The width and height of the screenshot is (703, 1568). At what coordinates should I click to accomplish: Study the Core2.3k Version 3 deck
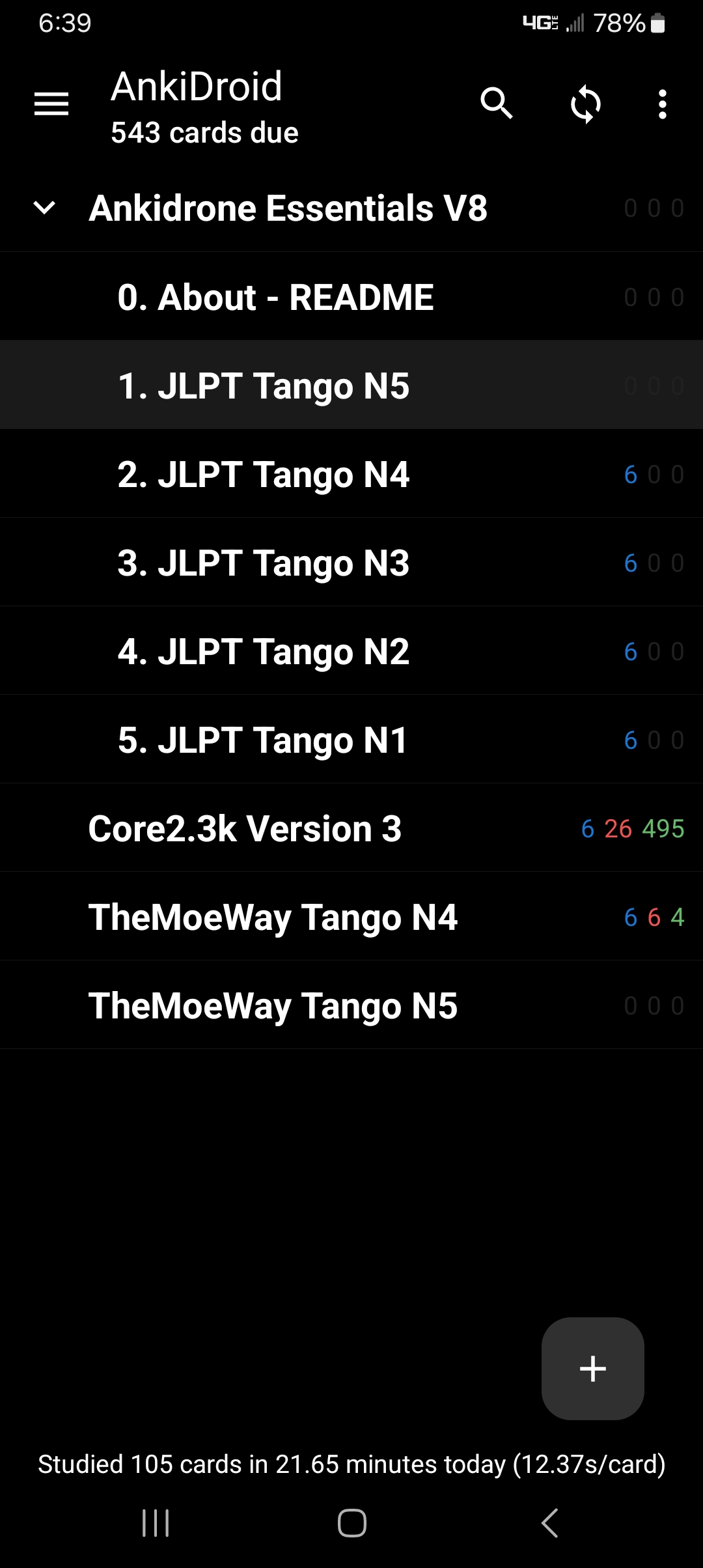(x=245, y=828)
